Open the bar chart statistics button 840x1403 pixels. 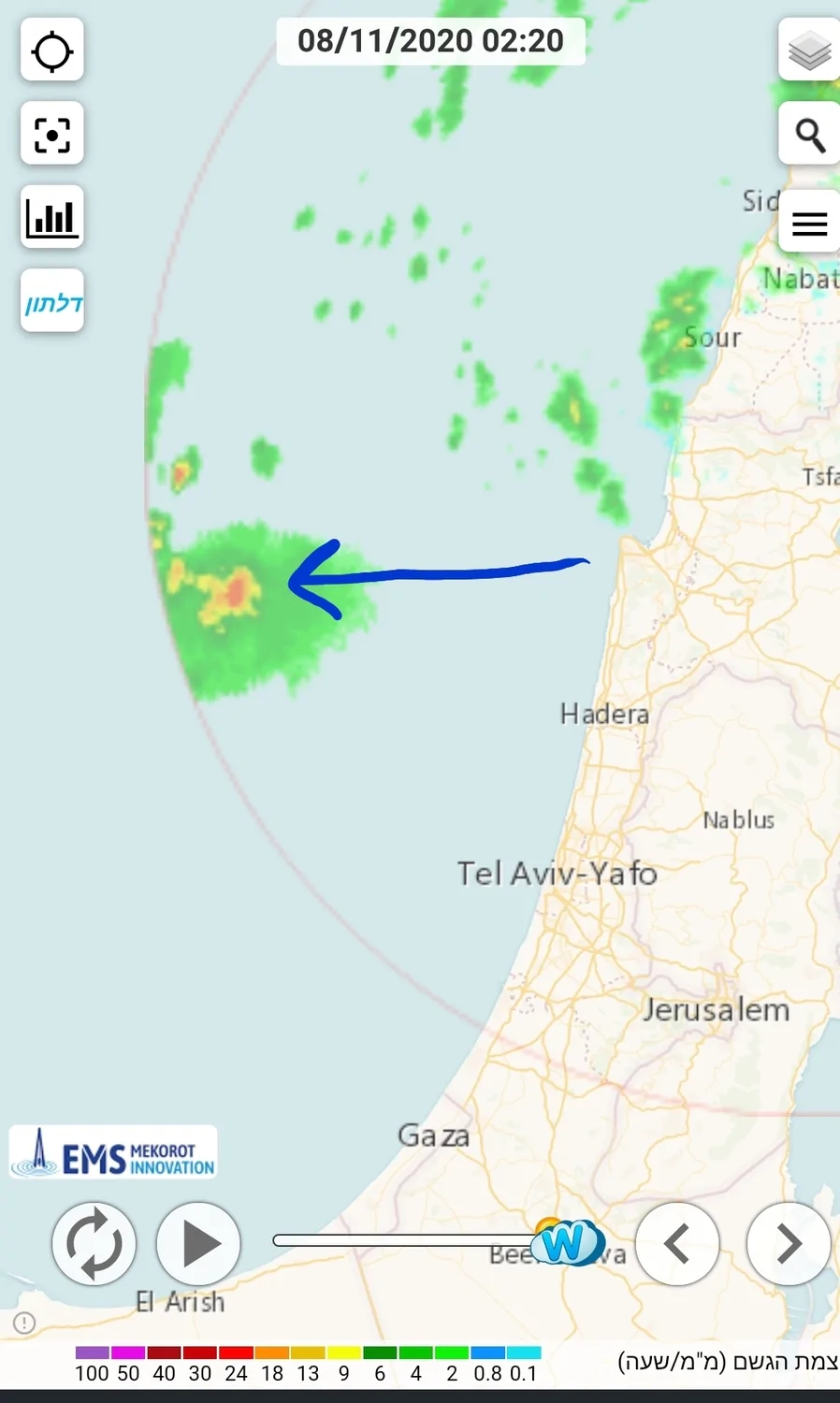[52, 217]
